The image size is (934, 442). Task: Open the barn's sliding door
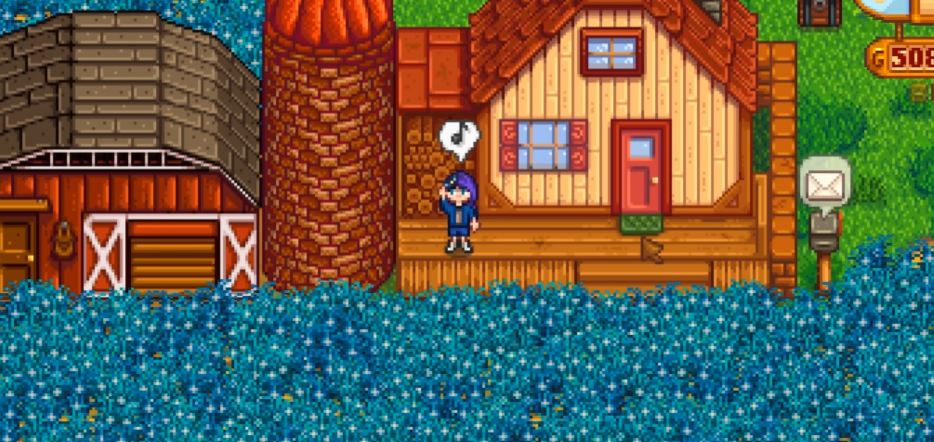[172, 256]
